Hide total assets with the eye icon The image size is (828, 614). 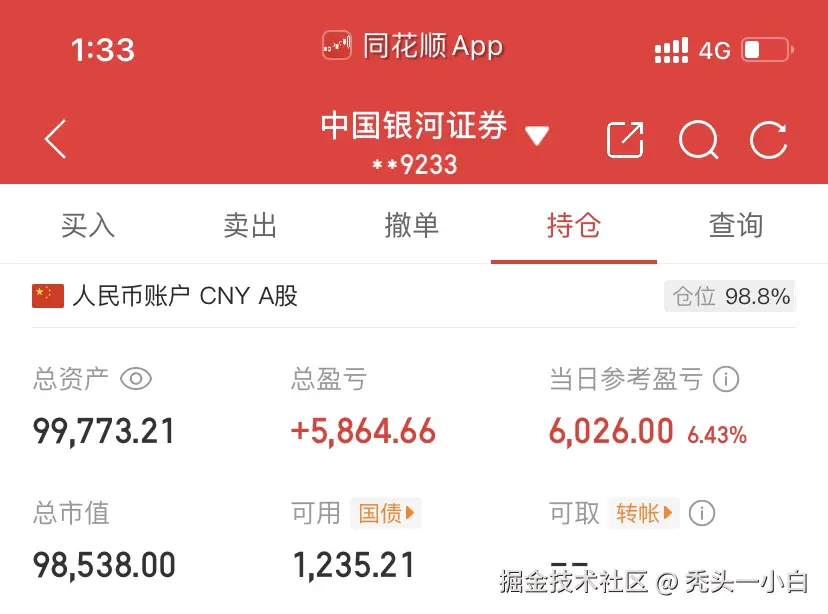pos(136,379)
